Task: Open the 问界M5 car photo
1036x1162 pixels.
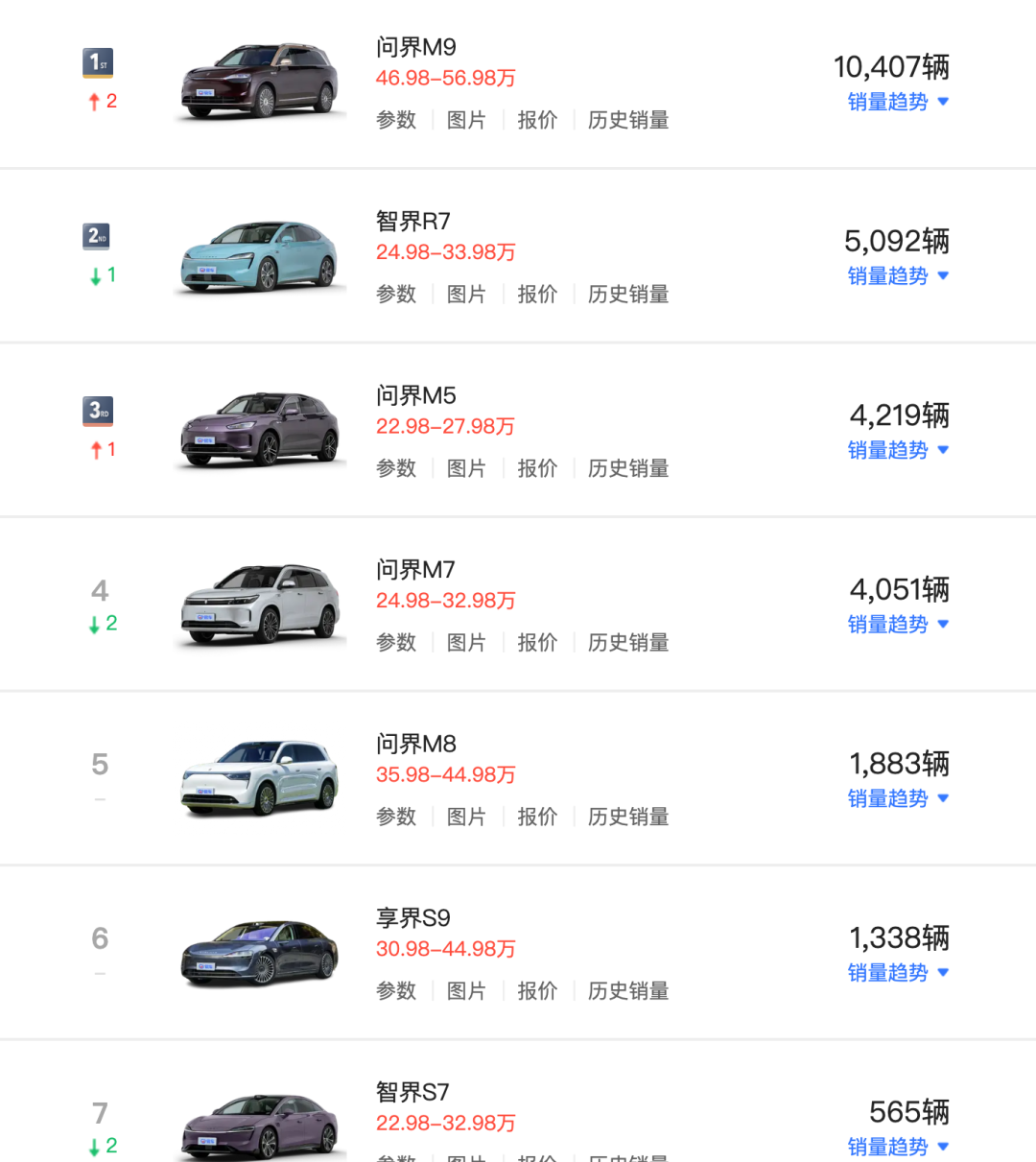Action: tap(260, 430)
